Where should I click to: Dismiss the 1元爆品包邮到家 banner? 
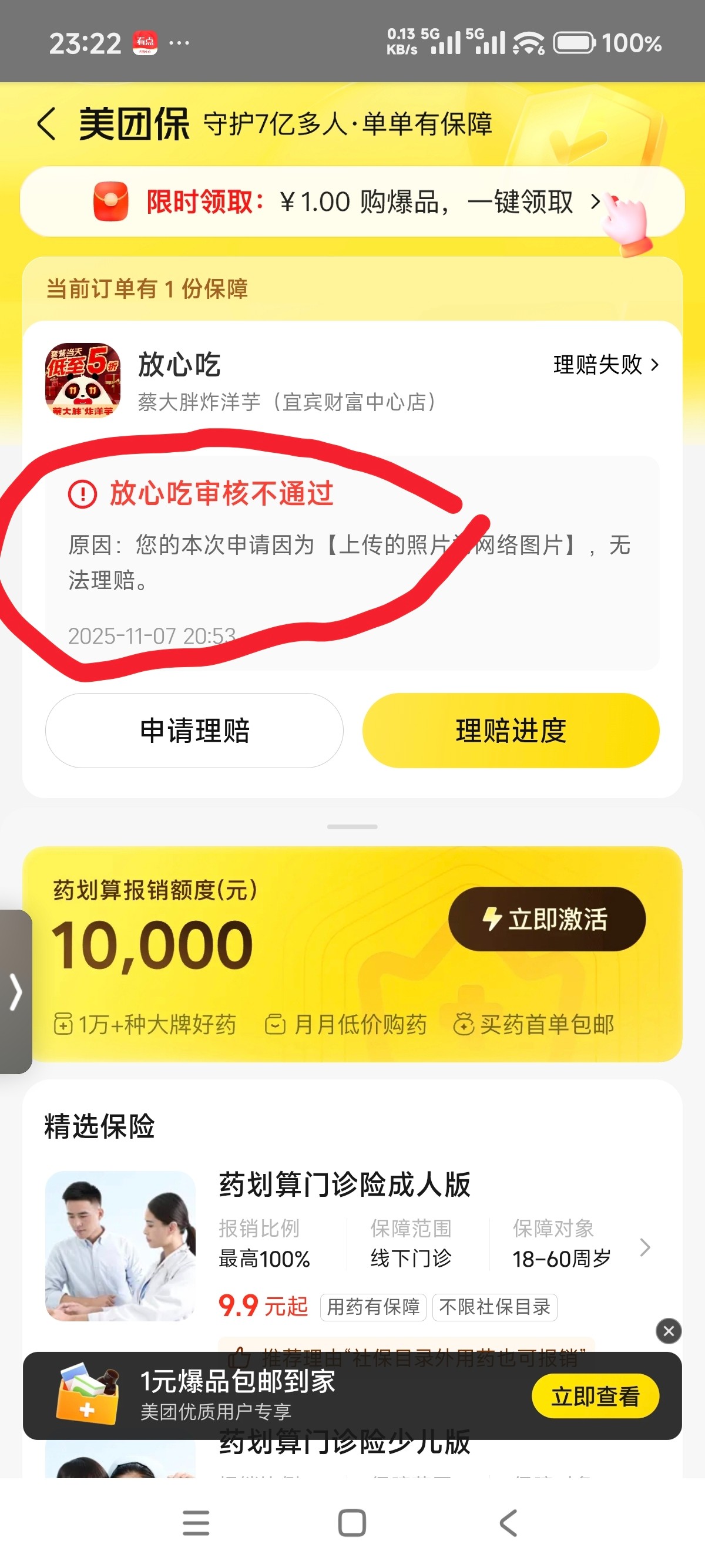pyautogui.click(x=668, y=1331)
